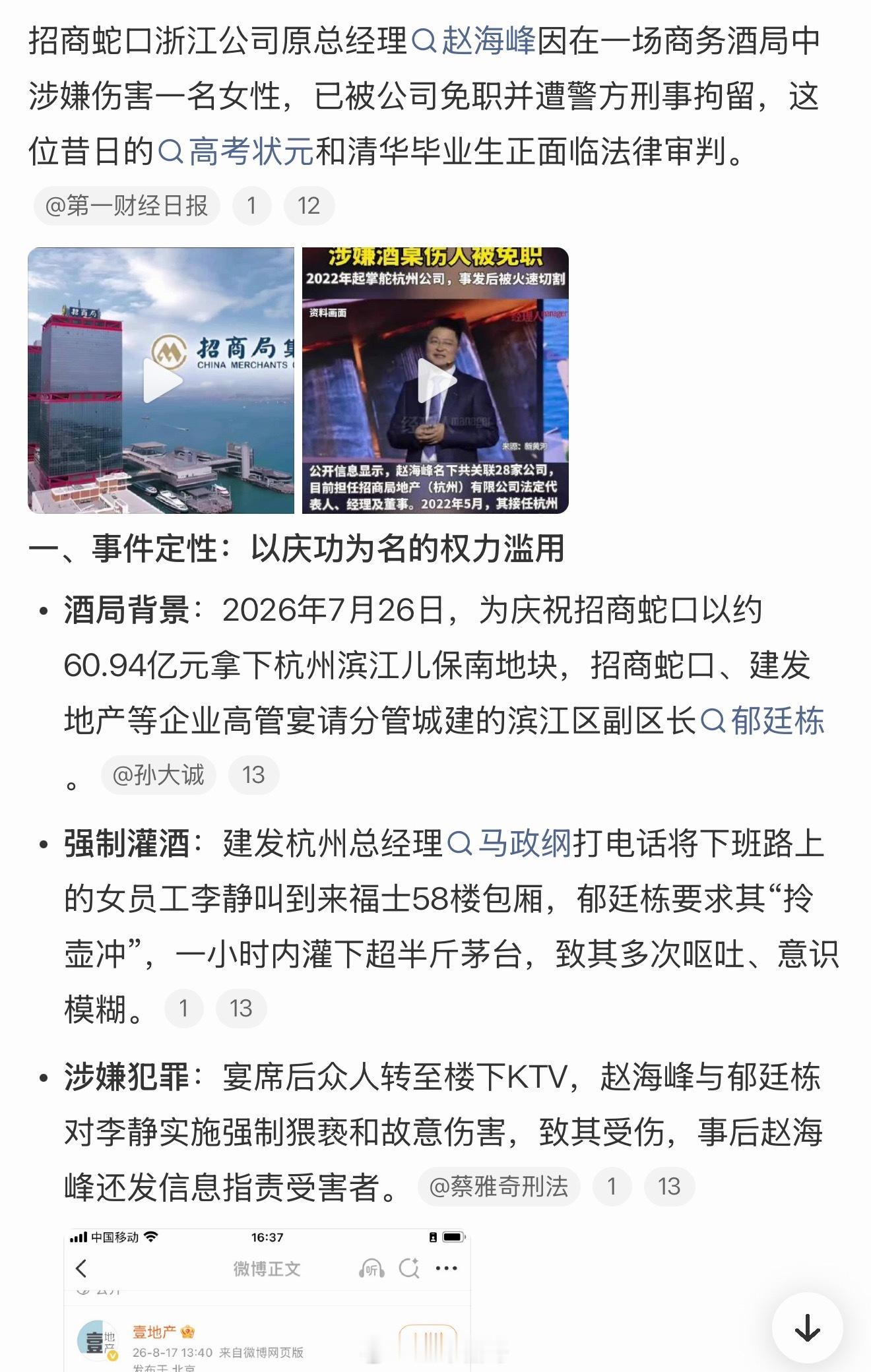Play the 招商局 building video
This screenshot has width=871, height=1372.
click(161, 381)
